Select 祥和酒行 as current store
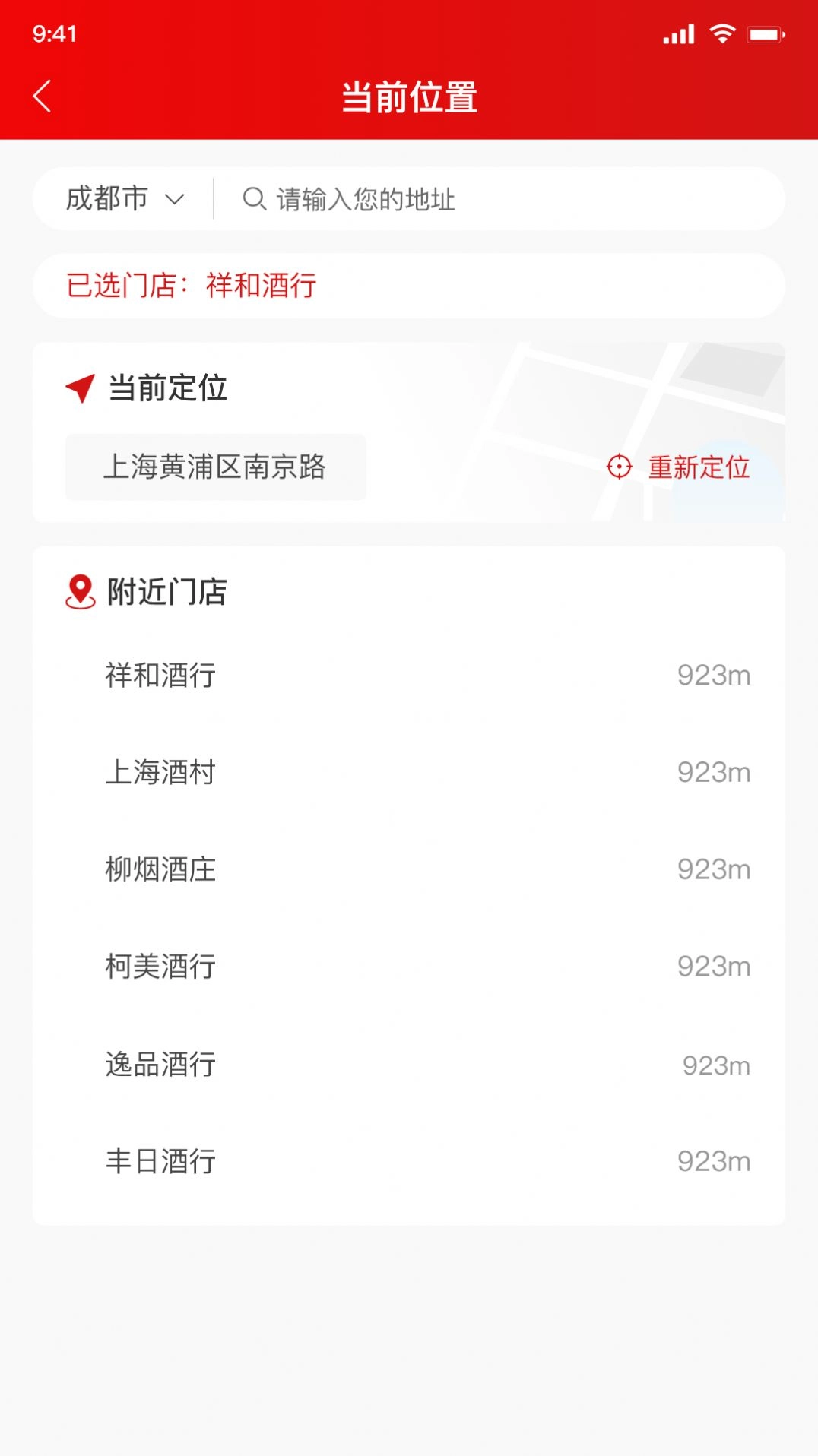818x1456 pixels. 160,676
